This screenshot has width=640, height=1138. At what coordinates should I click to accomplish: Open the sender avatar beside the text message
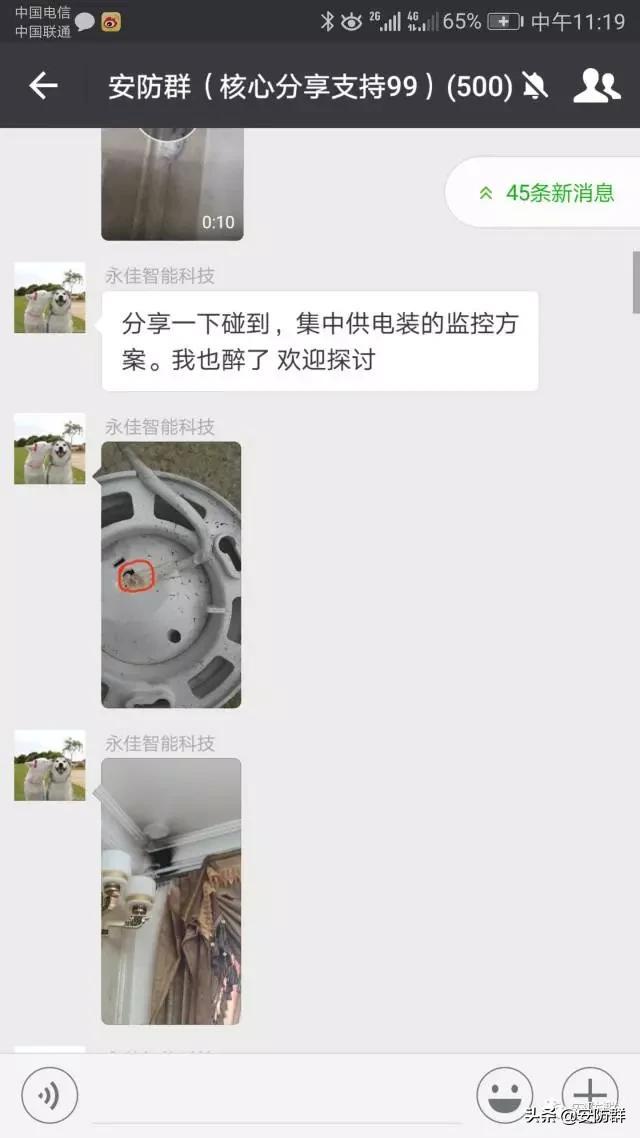[50, 298]
